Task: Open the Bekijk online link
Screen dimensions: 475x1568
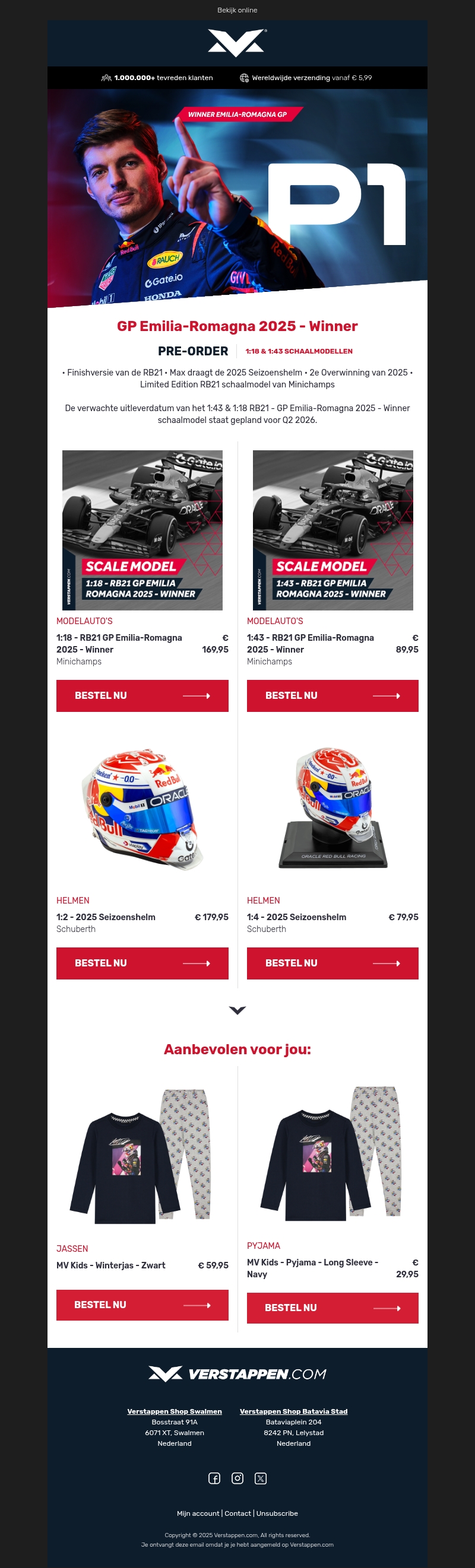Action: coord(237,9)
